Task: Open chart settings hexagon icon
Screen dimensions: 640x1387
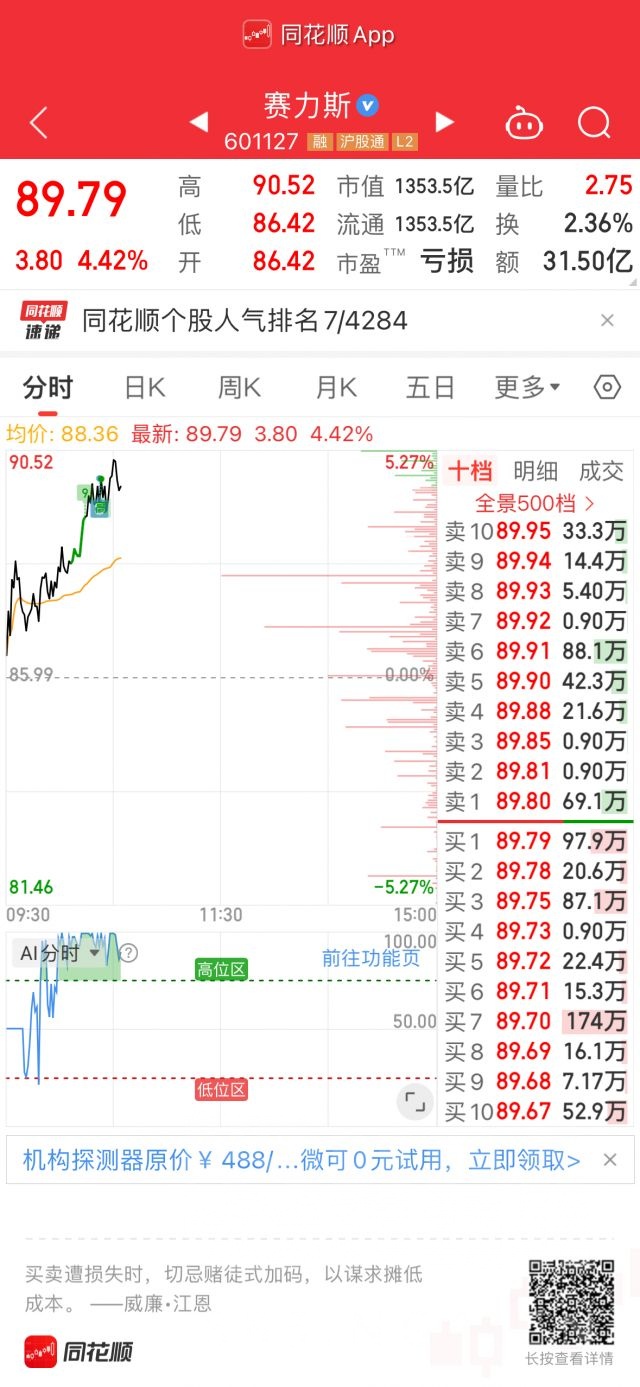Action: click(607, 388)
